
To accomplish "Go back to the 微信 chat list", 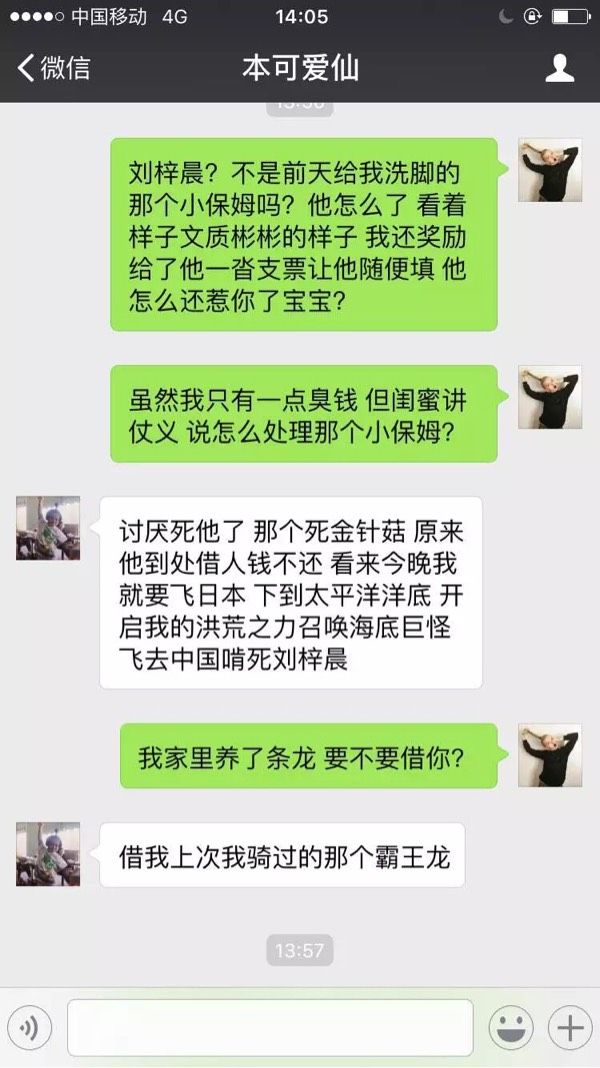I will click(x=54, y=68).
